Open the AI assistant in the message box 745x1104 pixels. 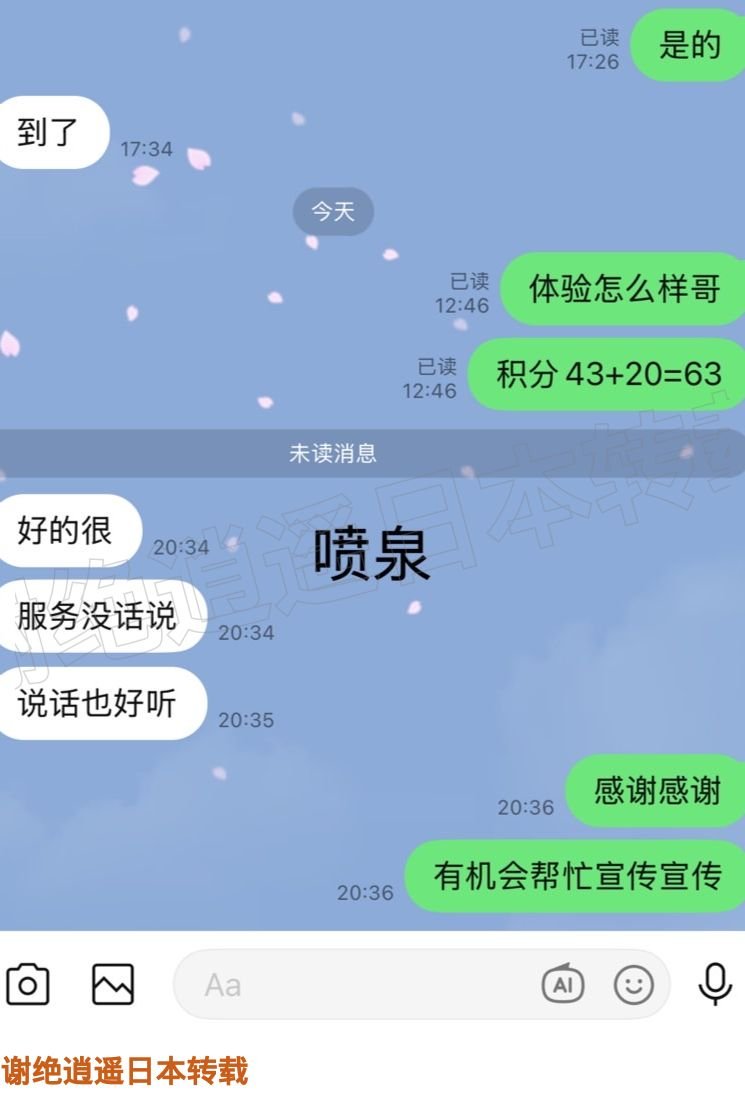pos(563,985)
